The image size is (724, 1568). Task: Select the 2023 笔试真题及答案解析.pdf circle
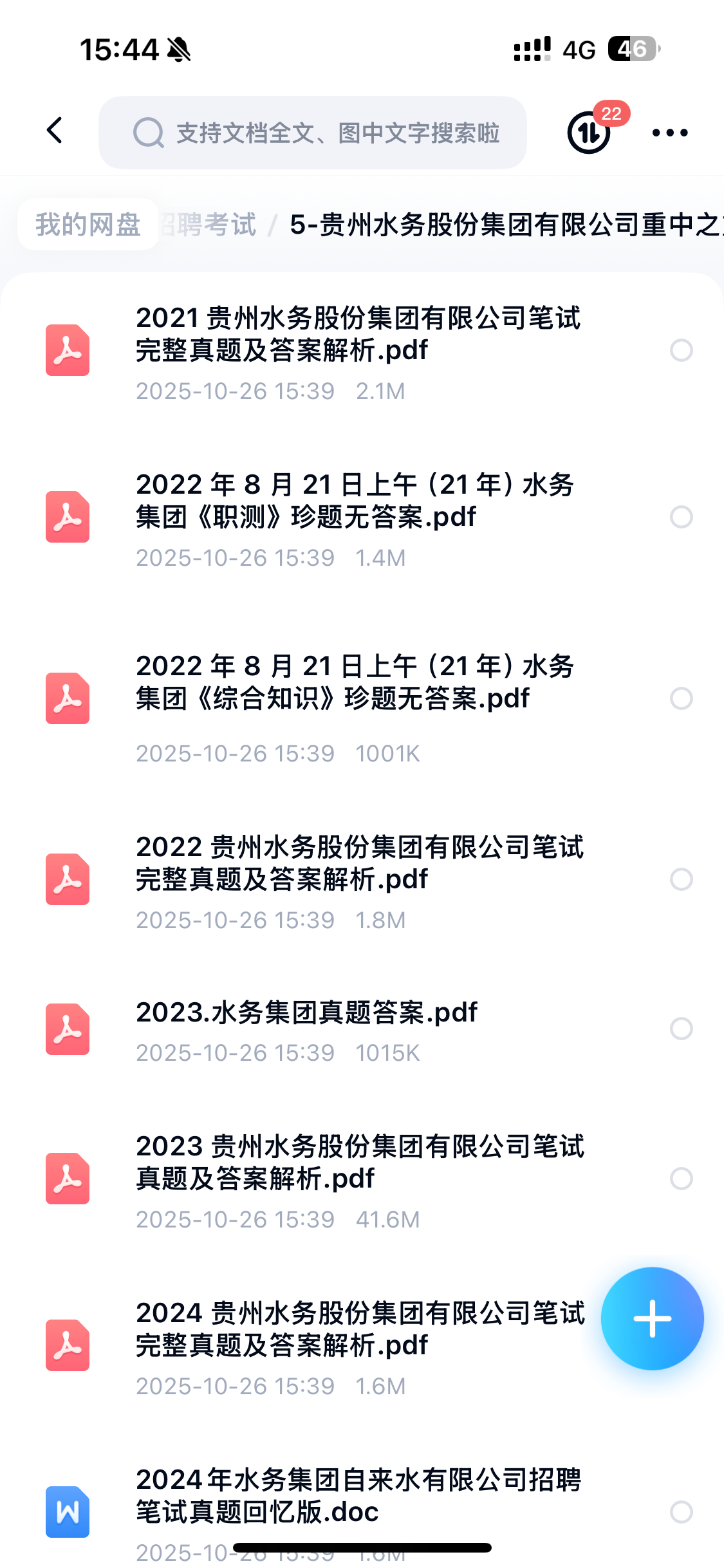[681, 1179]
